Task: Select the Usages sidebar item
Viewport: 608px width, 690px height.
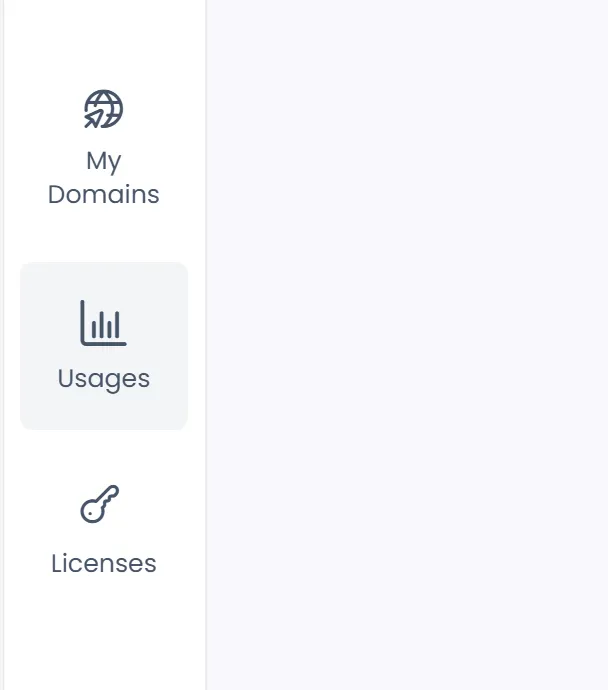Action: click(104, 346)
